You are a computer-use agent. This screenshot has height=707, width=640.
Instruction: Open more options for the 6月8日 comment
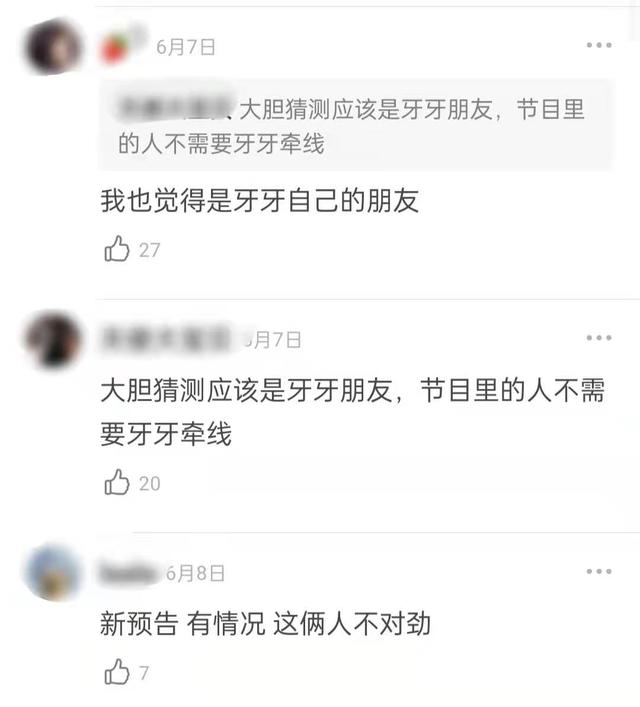tap(599, 572)
